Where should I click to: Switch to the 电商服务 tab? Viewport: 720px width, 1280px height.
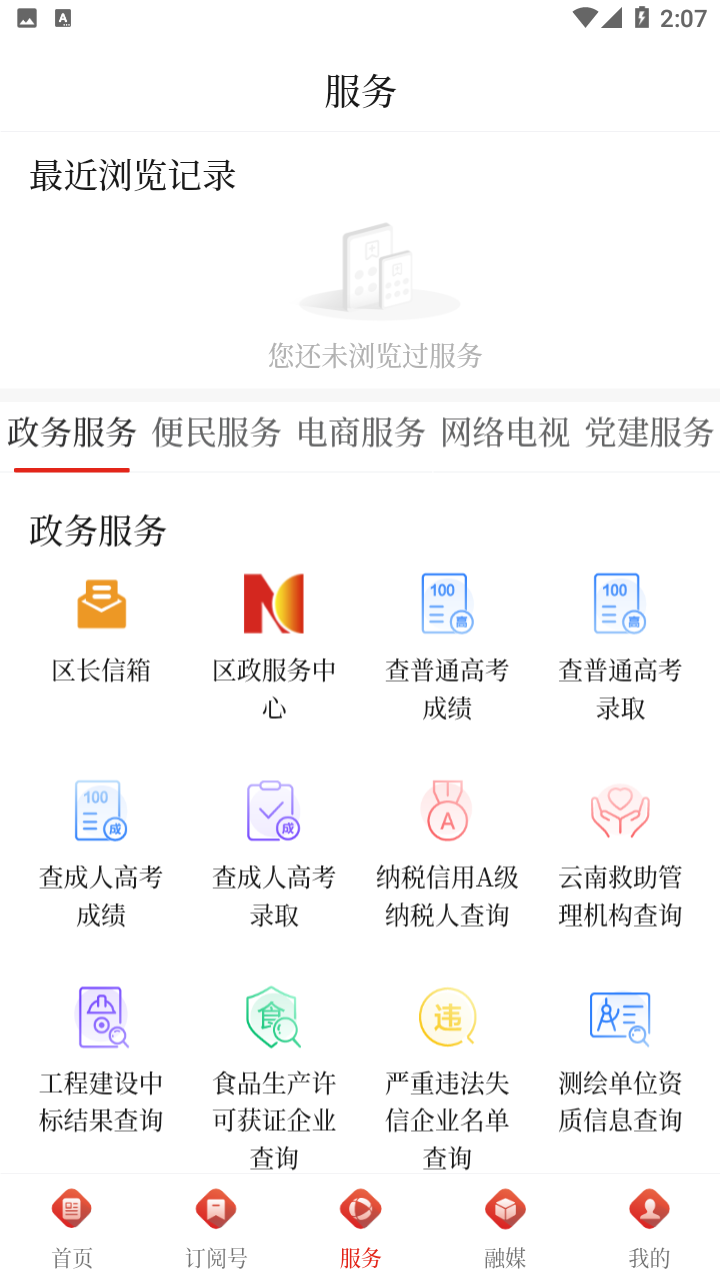click(360, 434)
